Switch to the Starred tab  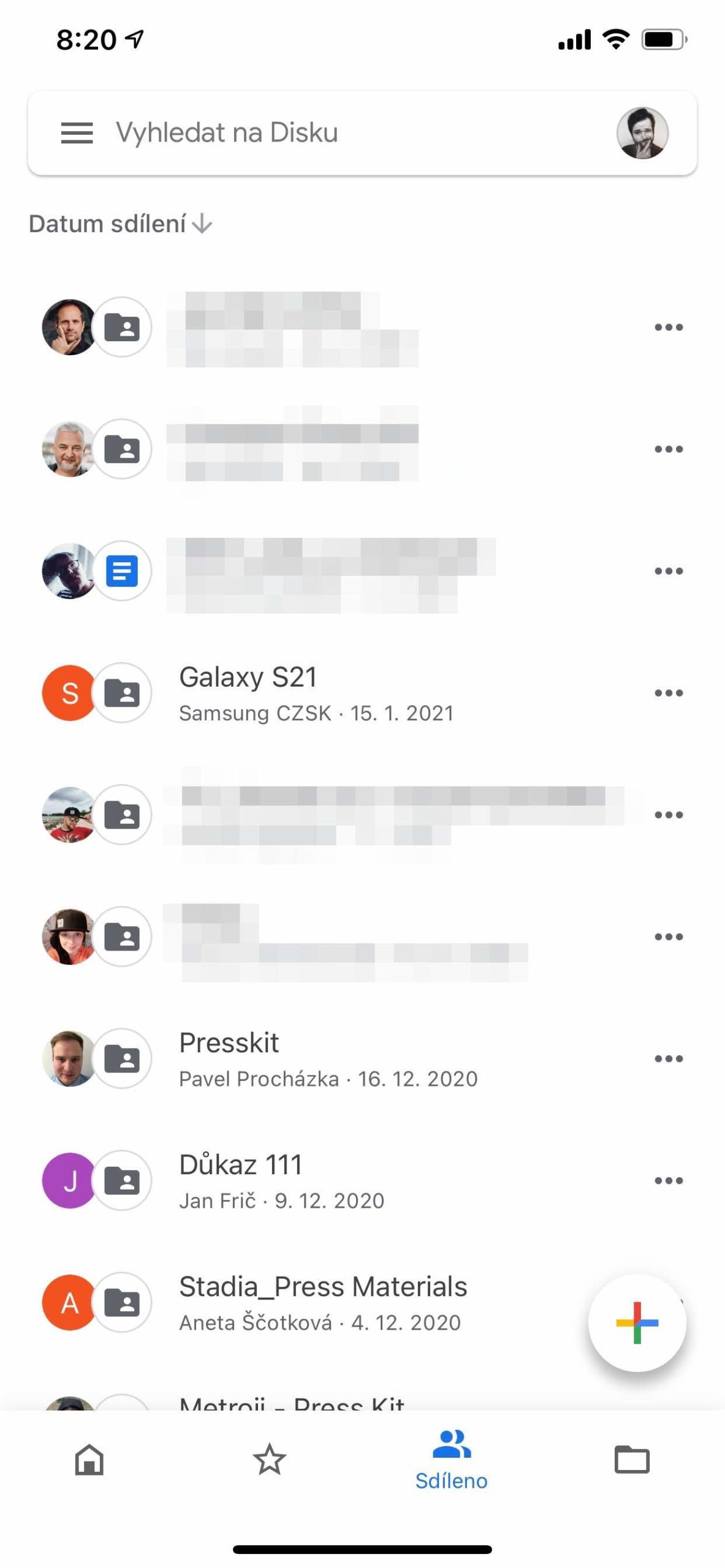(270, 1460)
